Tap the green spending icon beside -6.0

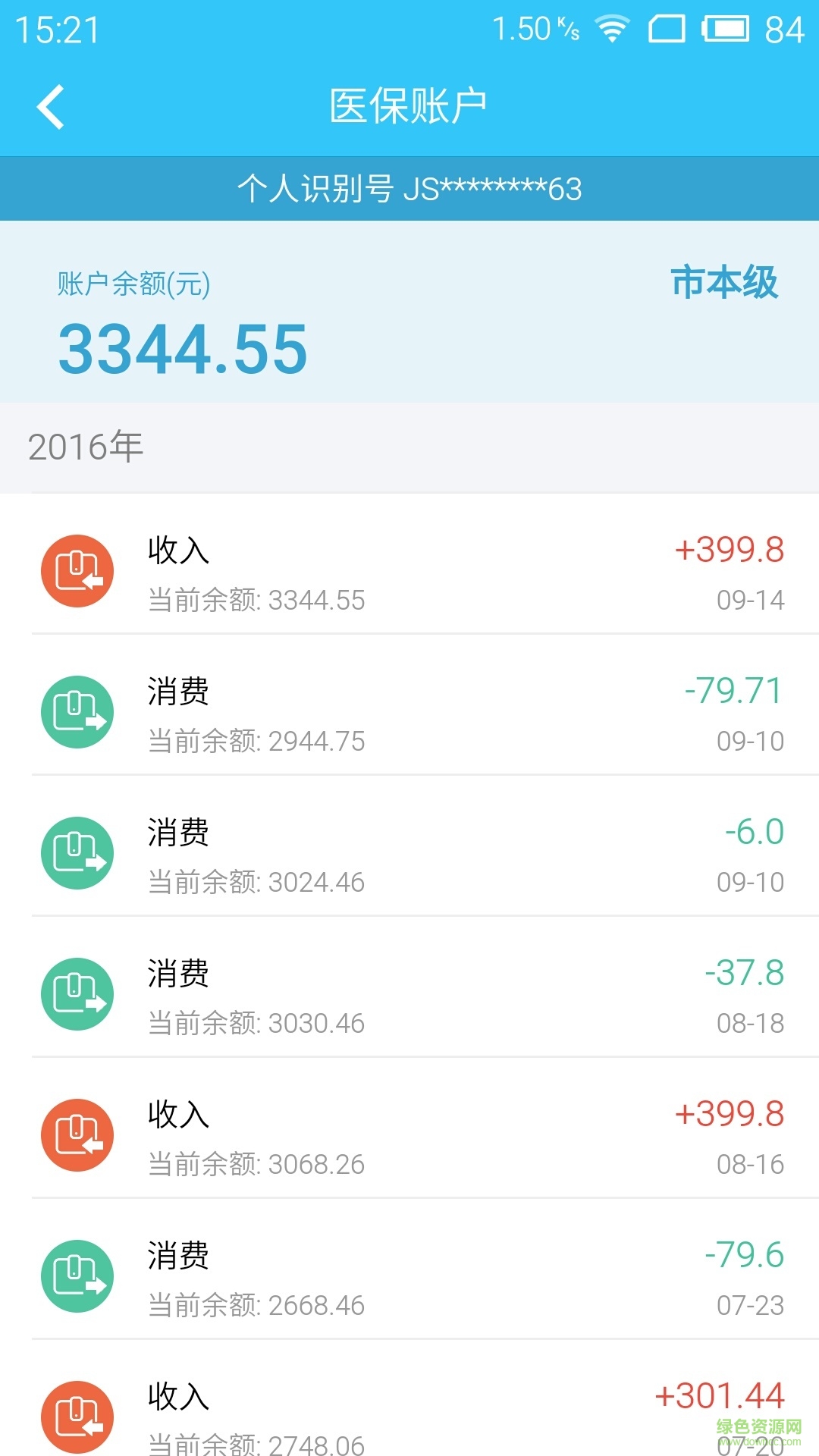coord(77,852)
